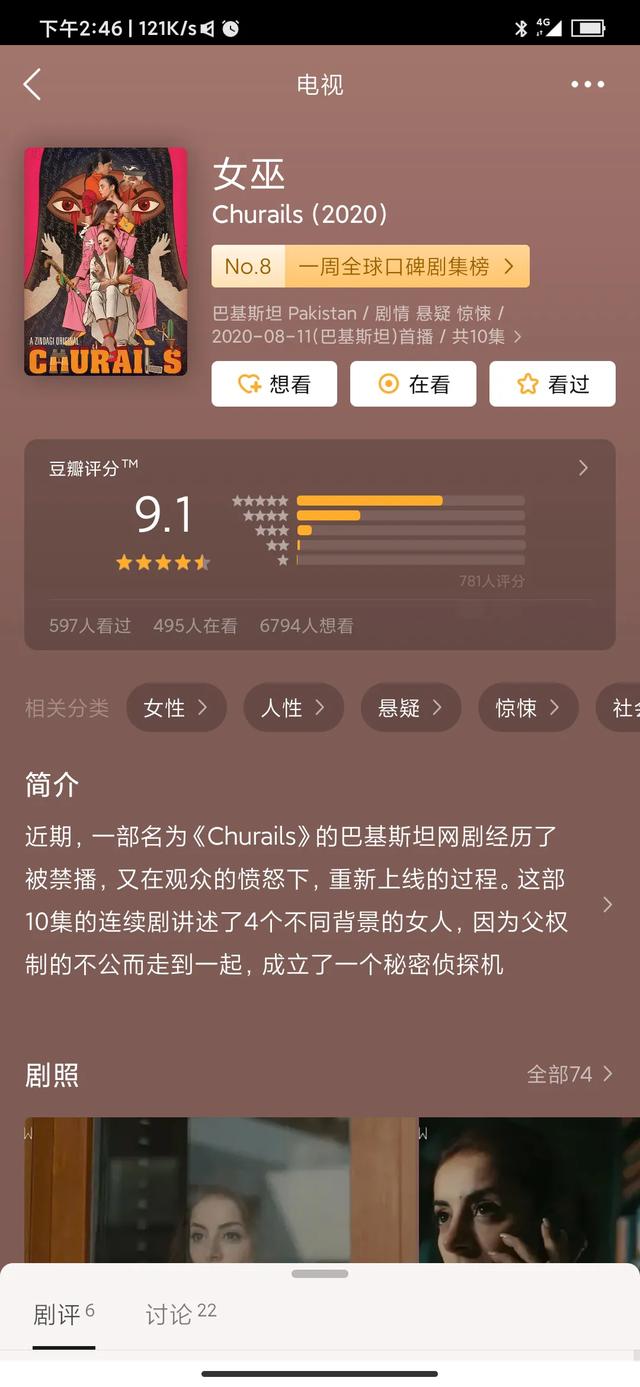Go back using the top-left arrow
Viewport: 640px width, 1387px height.
point(33,85)
